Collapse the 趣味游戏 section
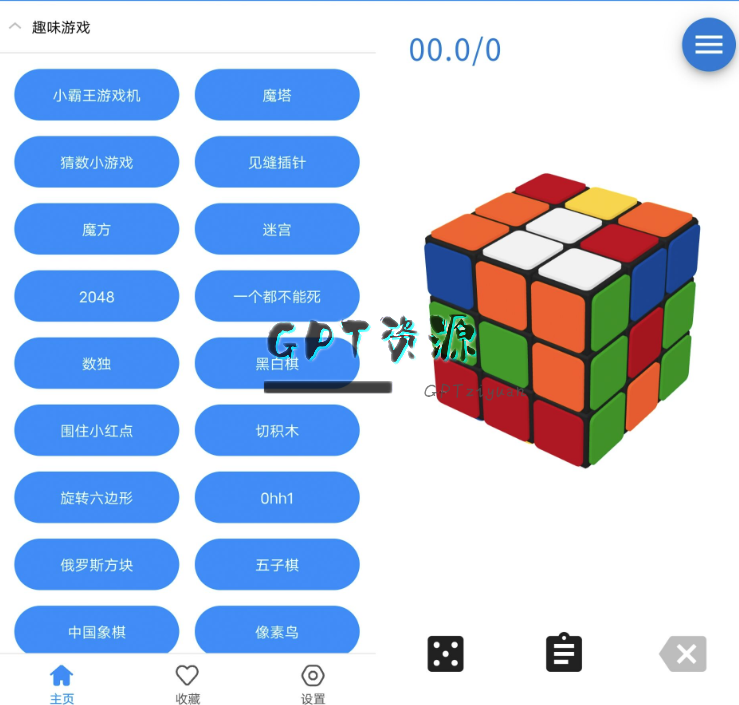Screen dimensions: 739x705 pos(15,27)
